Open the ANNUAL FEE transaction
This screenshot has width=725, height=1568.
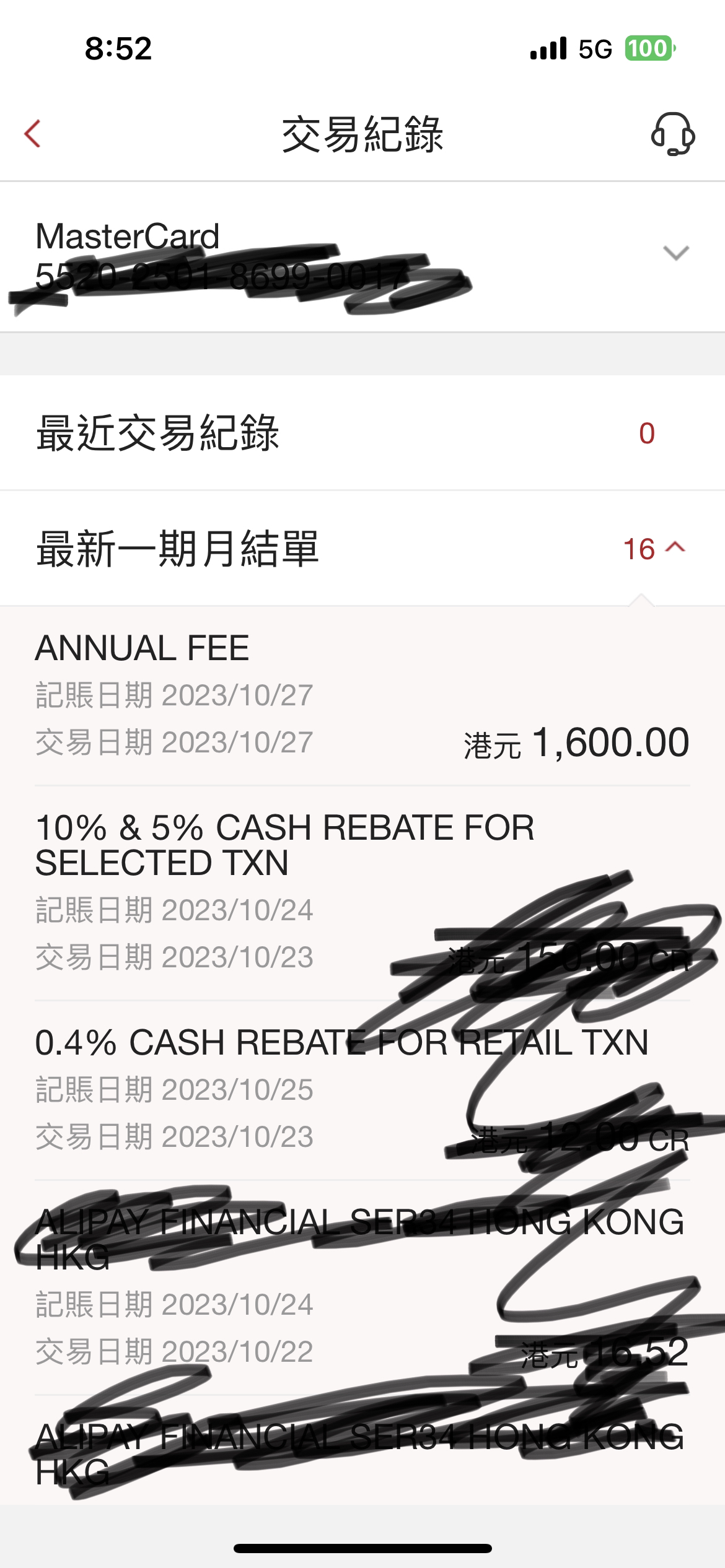[x=362, y=696]
